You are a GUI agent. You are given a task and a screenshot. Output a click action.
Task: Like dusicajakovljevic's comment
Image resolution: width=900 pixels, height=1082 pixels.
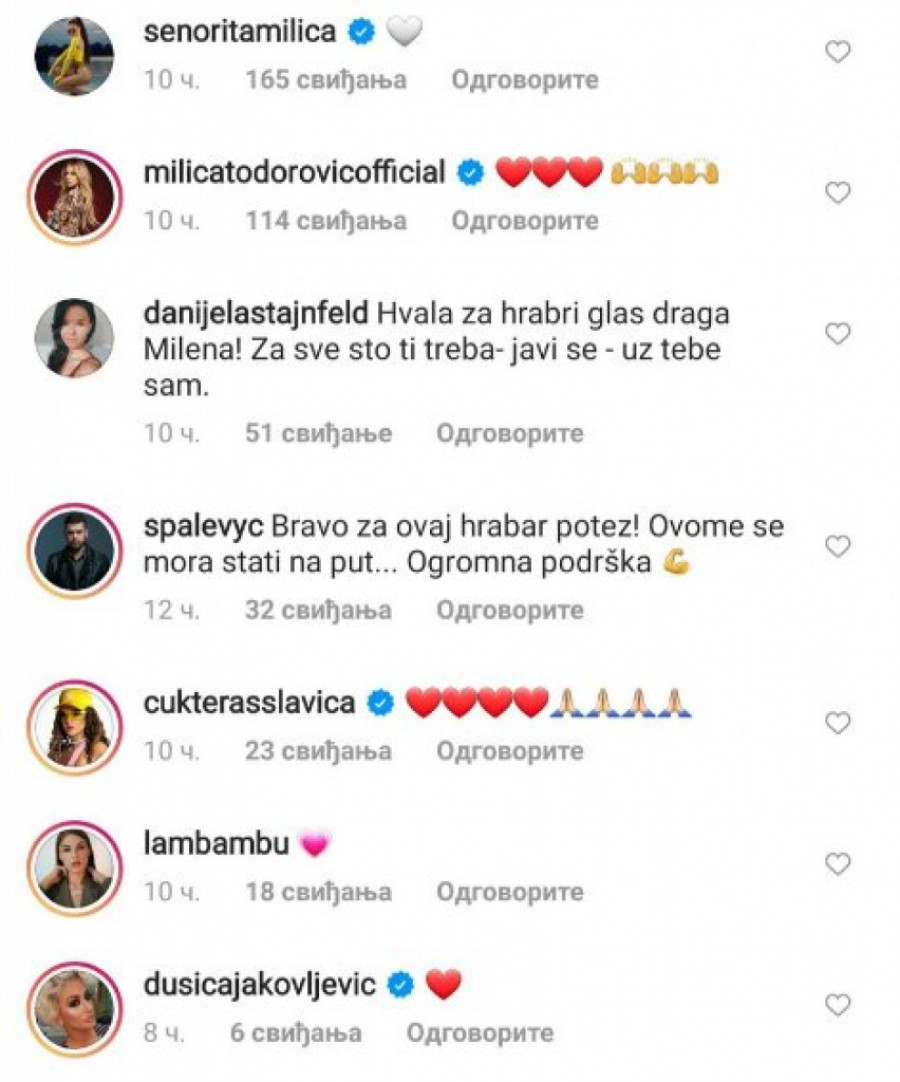(x=836, y=1004)
